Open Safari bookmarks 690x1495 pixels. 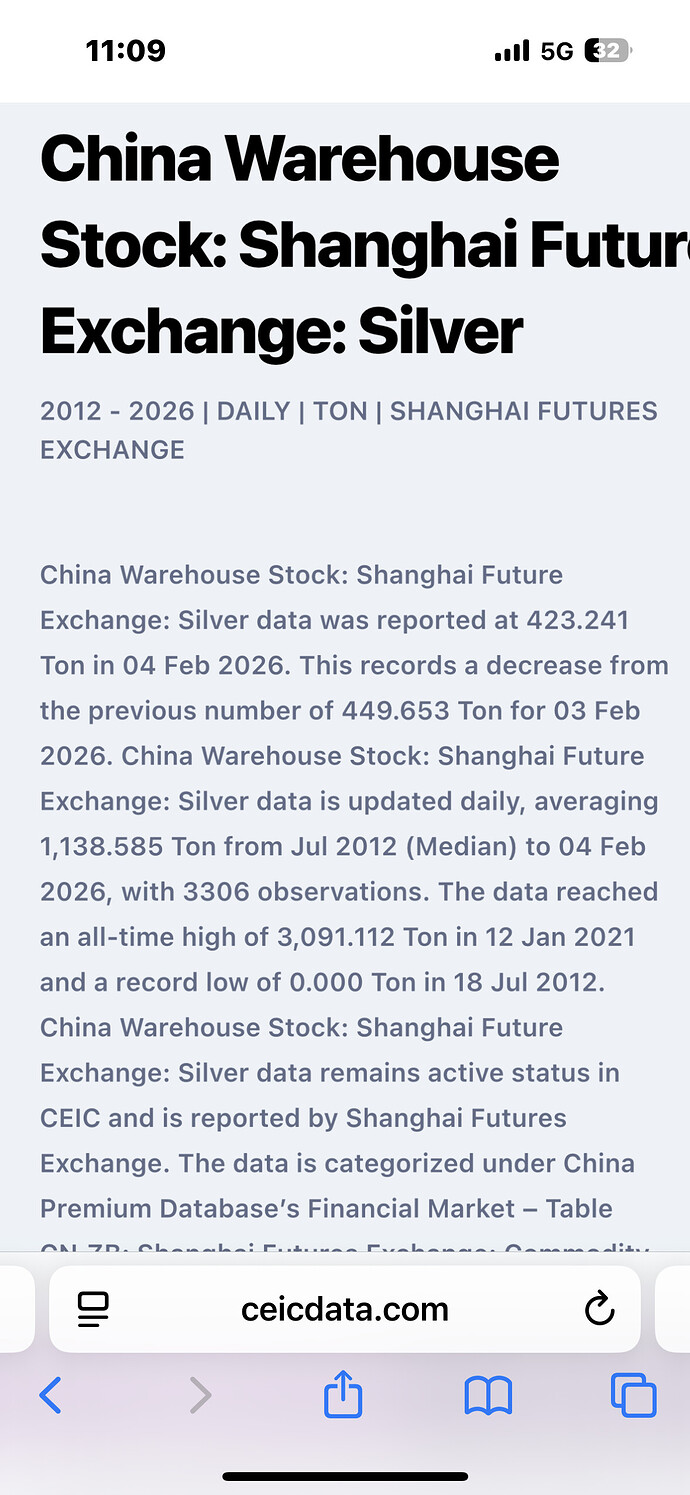pyautogui.click(x=488, y=1395)
